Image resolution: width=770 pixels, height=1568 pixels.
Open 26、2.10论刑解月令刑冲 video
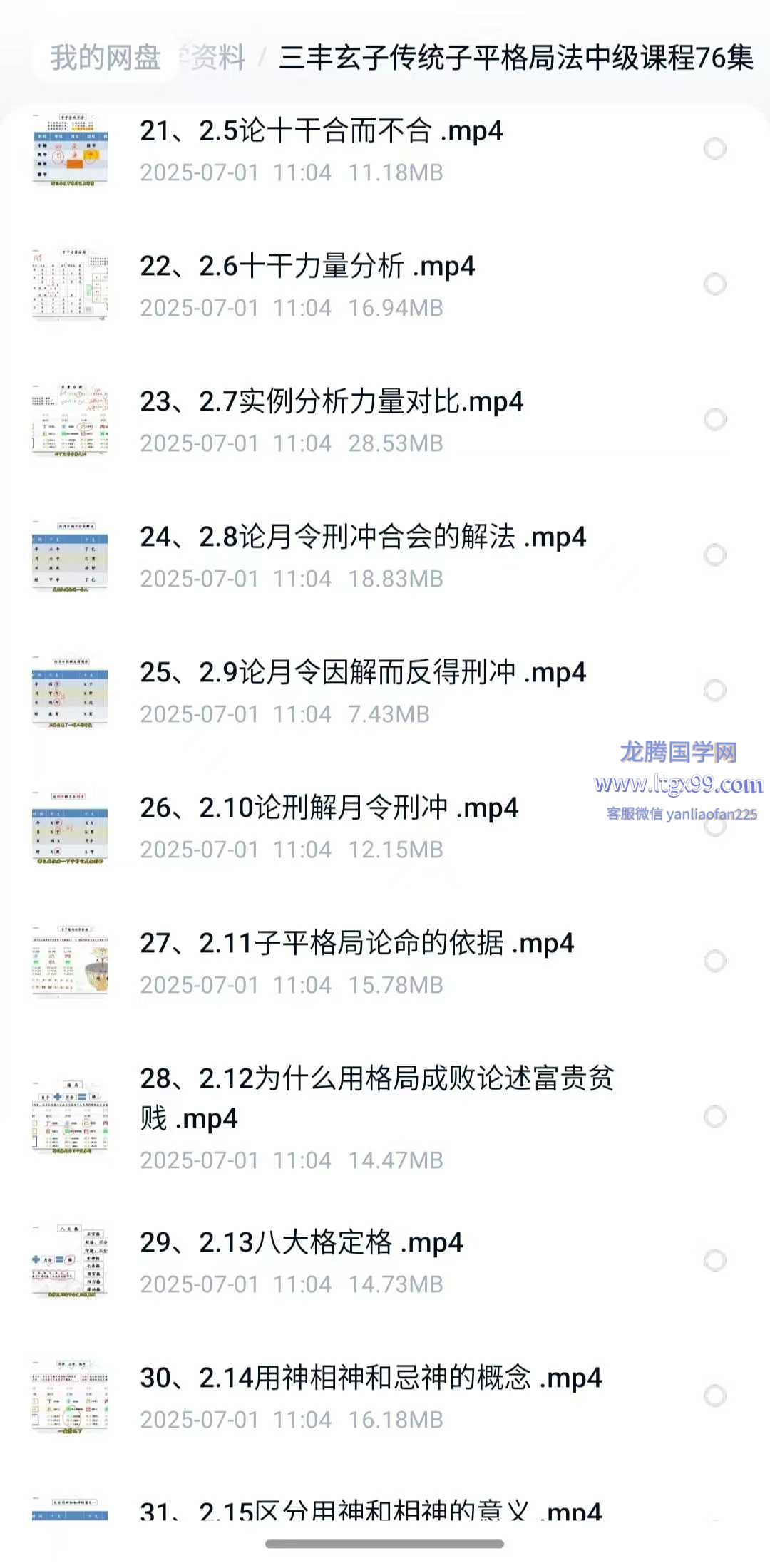pyautogui.click(x=329, y=808)
